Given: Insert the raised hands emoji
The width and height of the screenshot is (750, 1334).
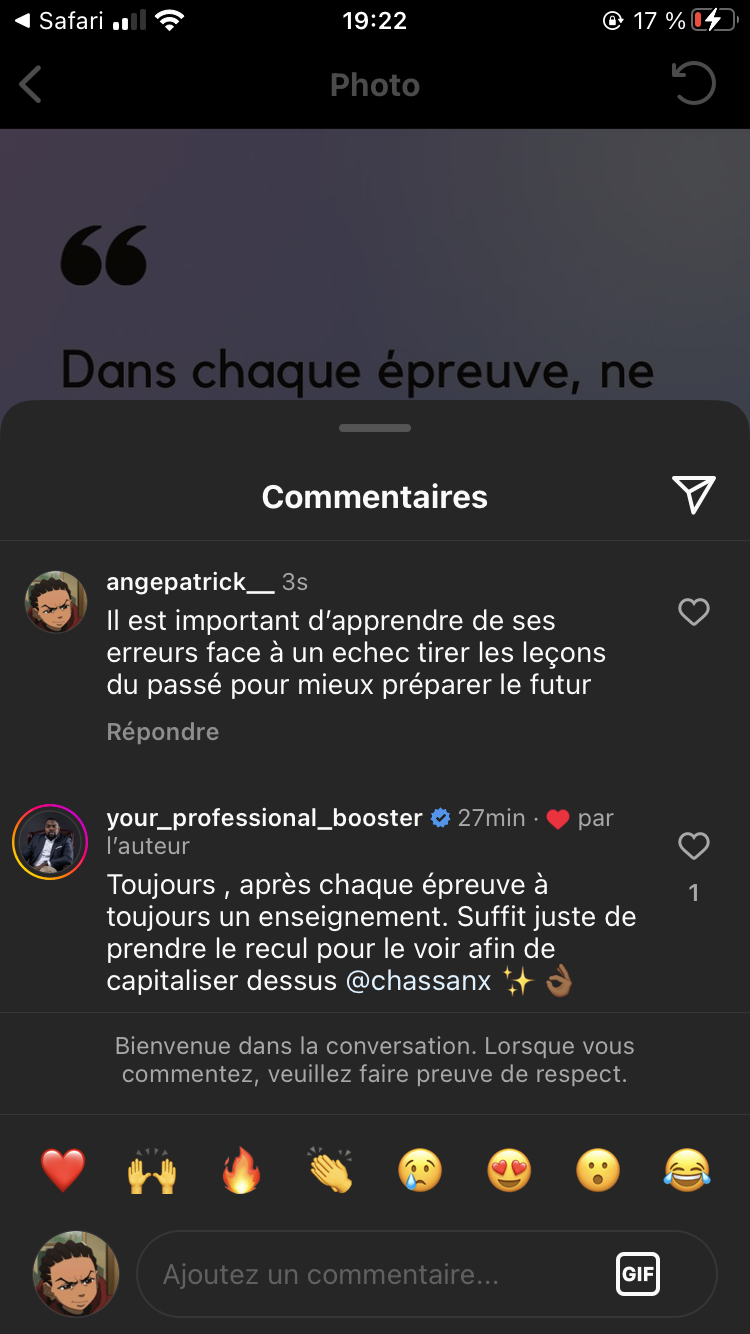Looking at the screenshot, I should (152, 1170).
